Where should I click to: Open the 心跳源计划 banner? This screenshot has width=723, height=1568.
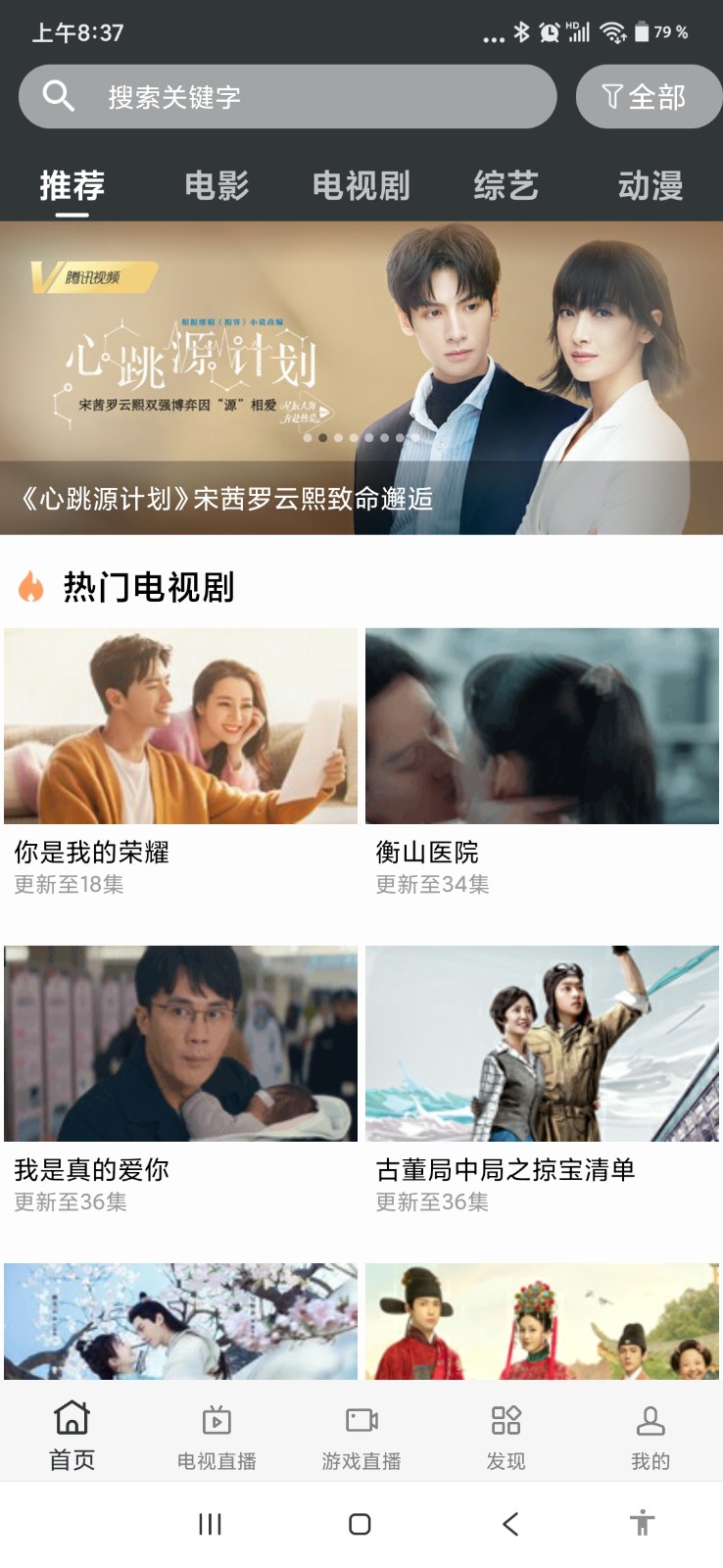click(x=361, y=377)
